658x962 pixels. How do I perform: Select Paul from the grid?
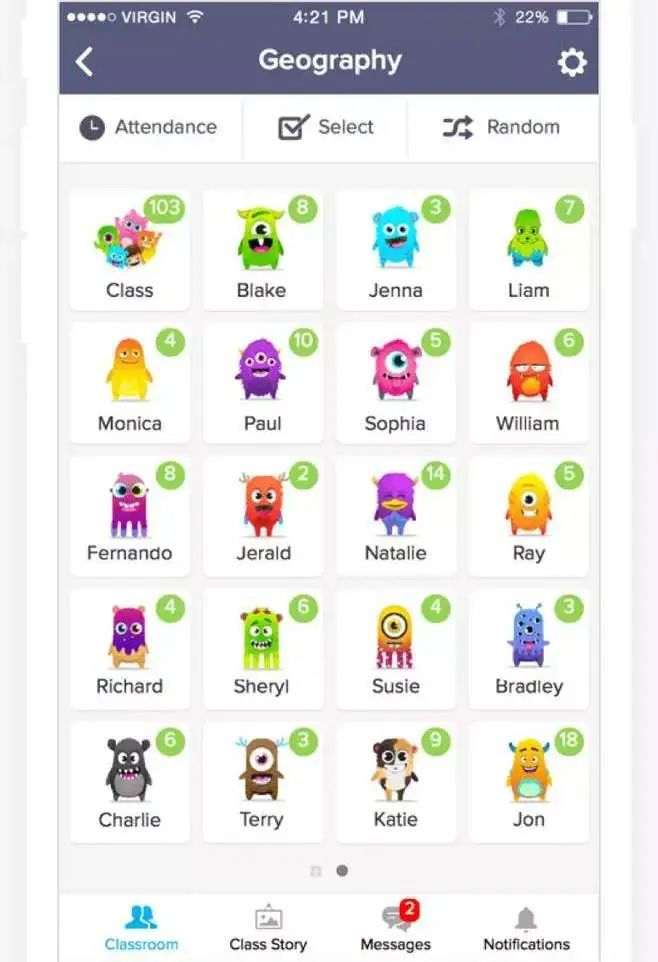click(262, 383)
